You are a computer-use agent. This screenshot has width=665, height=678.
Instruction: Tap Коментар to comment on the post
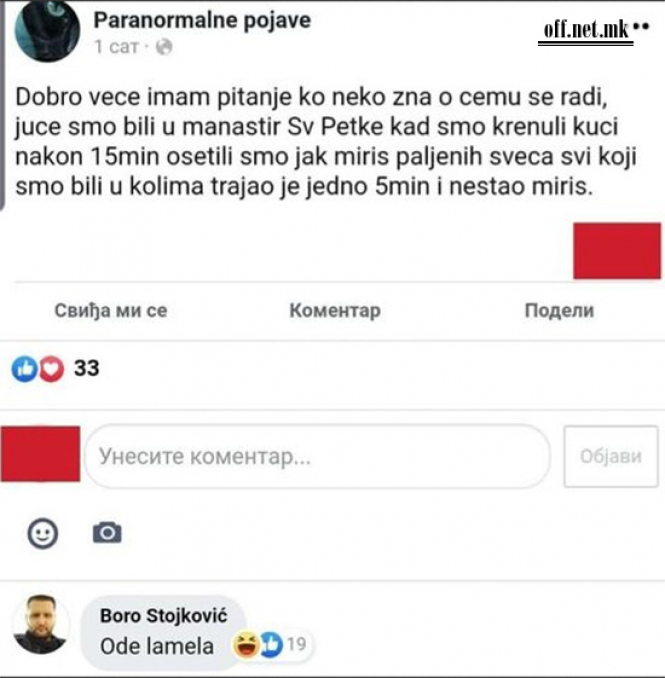(x=334, y=311)
